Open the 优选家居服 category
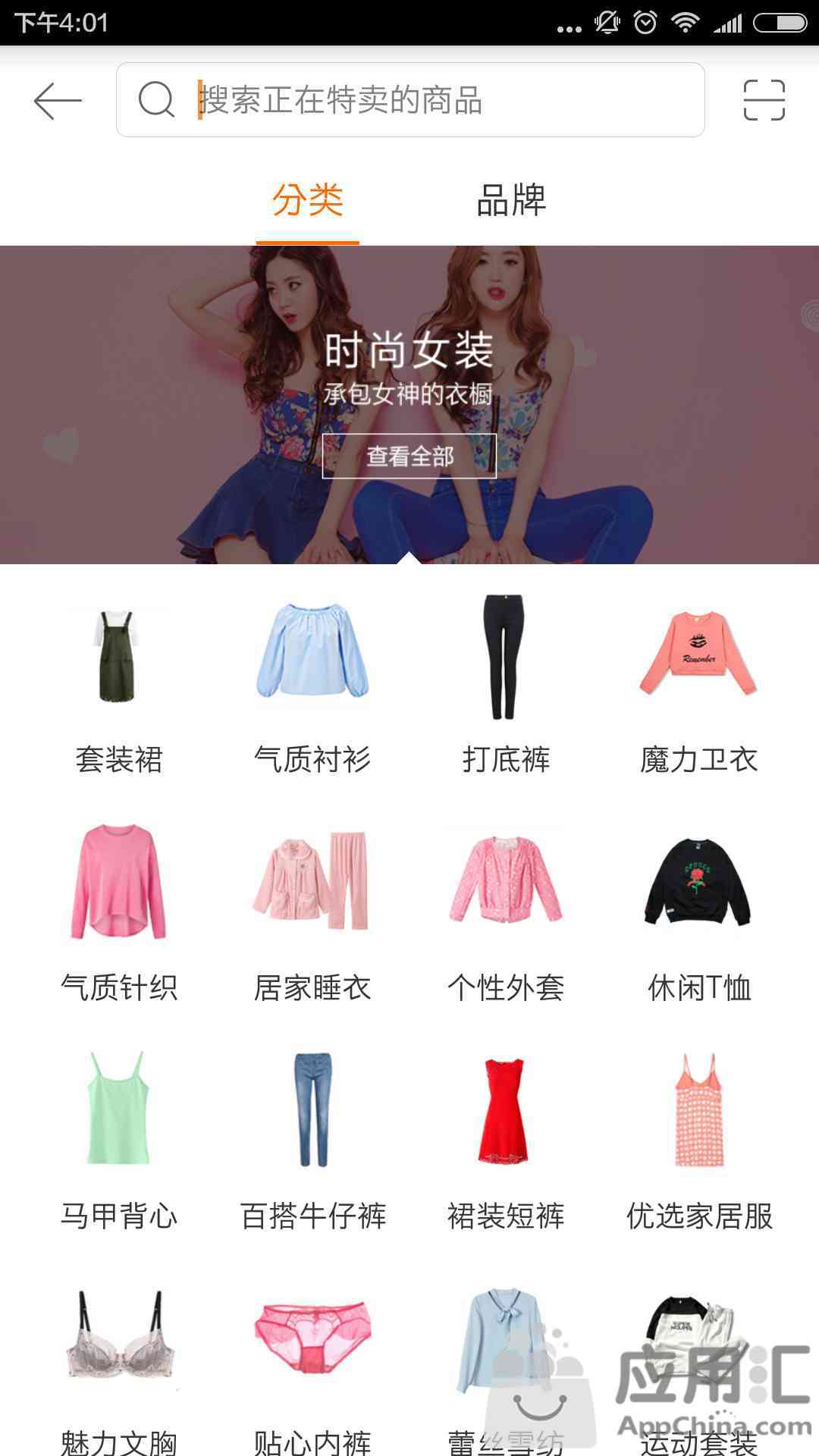The height and width of the screenshot is (1456, 819). 698,1137
